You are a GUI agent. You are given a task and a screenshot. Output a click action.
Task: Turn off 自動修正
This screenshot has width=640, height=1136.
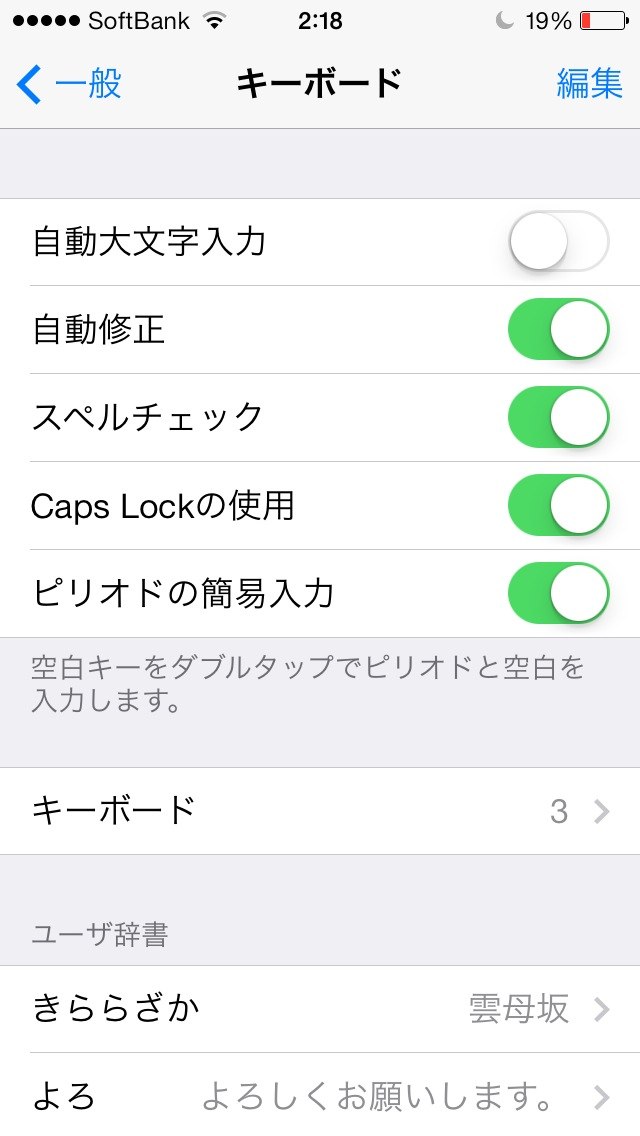click(x=558, y=330)
